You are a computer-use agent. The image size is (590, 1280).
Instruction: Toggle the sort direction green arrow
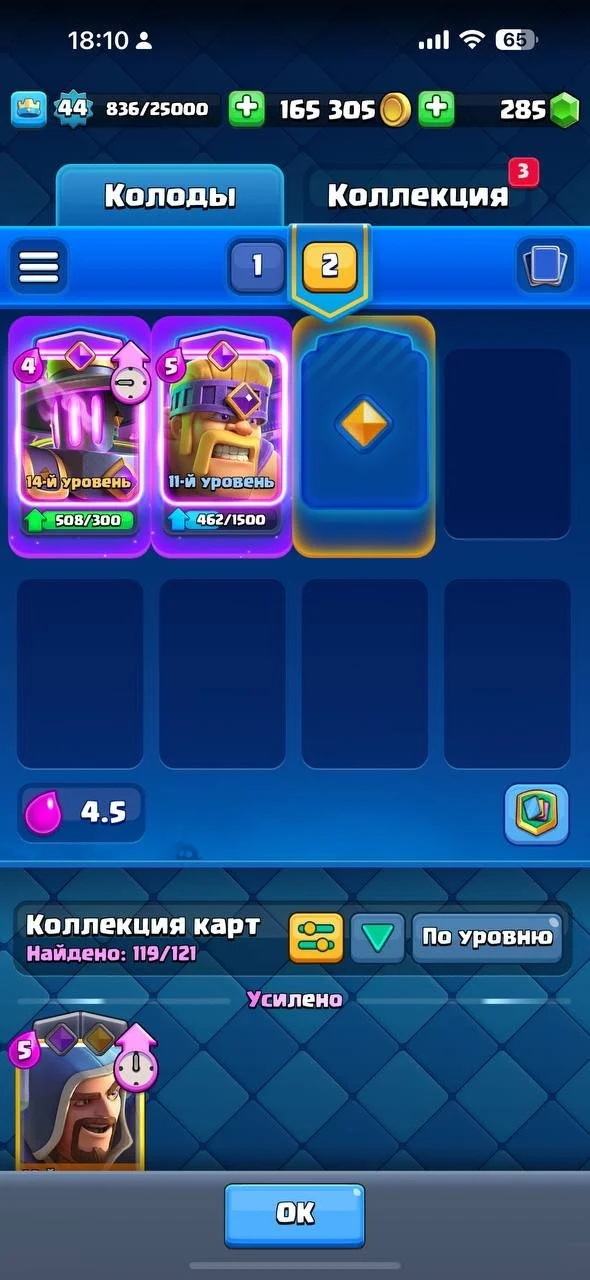point(377,938)
